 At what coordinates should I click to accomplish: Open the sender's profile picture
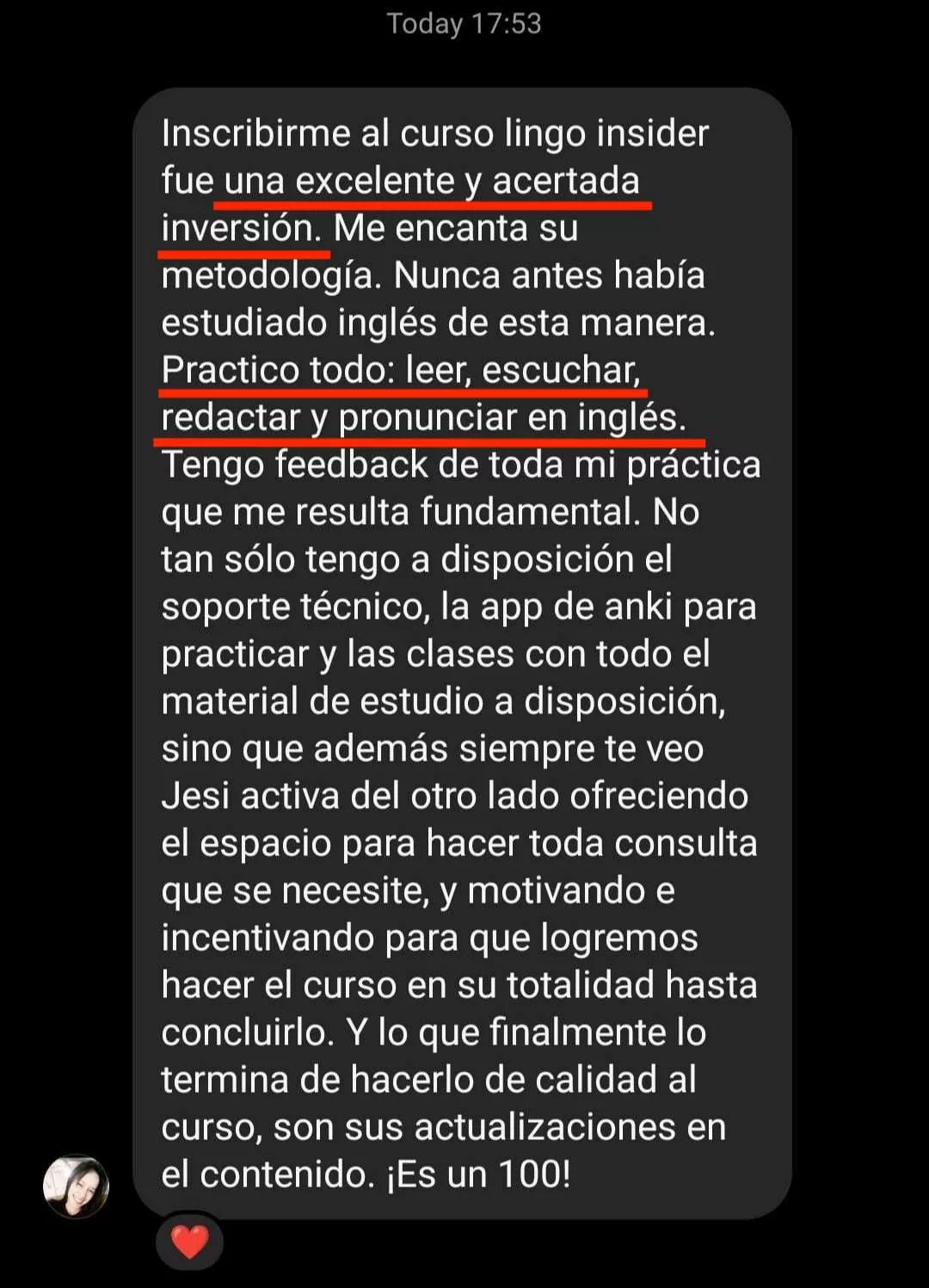tap(77, 1186)
